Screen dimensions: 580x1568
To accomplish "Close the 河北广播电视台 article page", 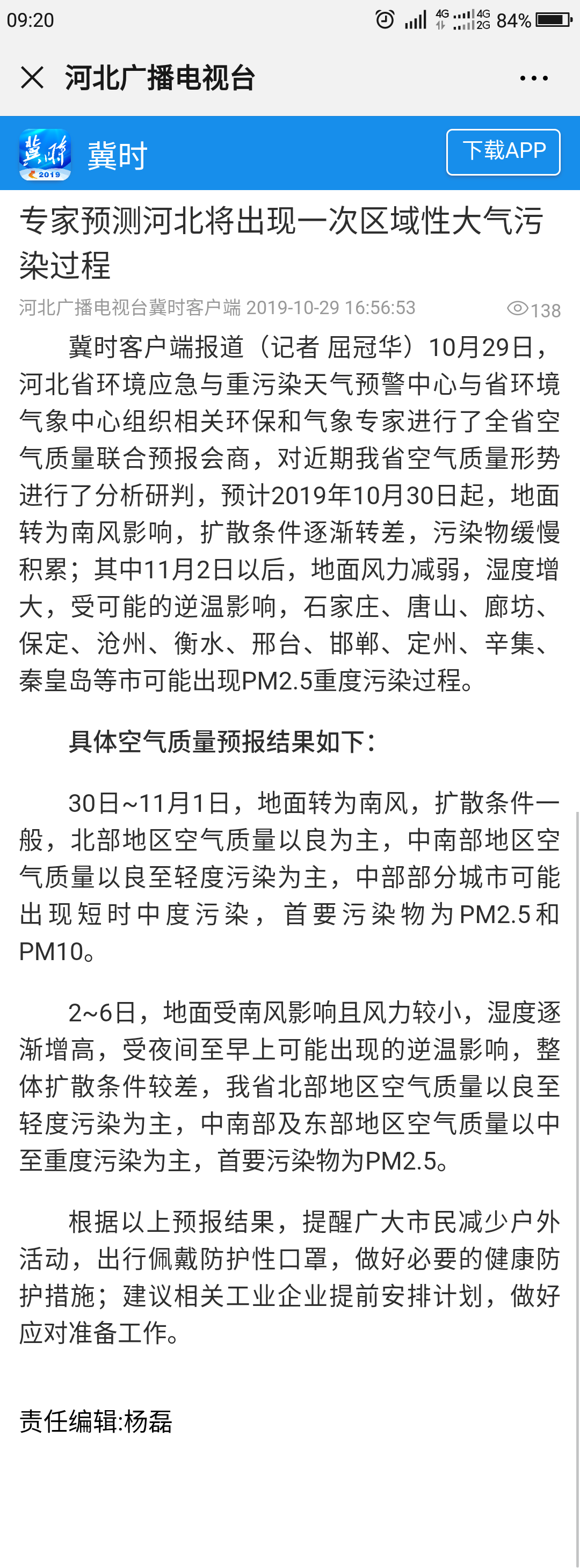I will pos(32,78).
